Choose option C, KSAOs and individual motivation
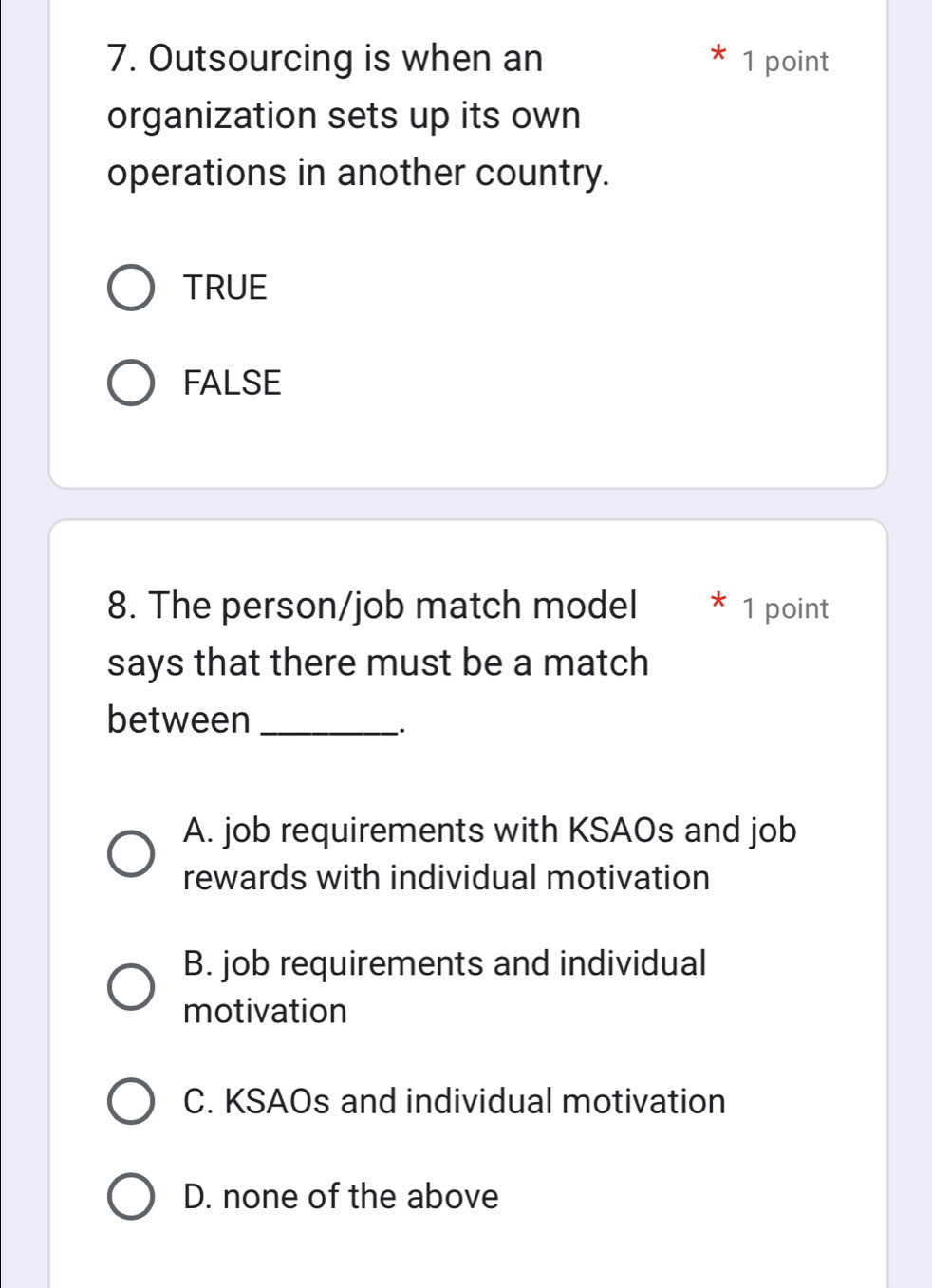The width and height of the screenshot is (932, 1288). tap(132, 1101)
